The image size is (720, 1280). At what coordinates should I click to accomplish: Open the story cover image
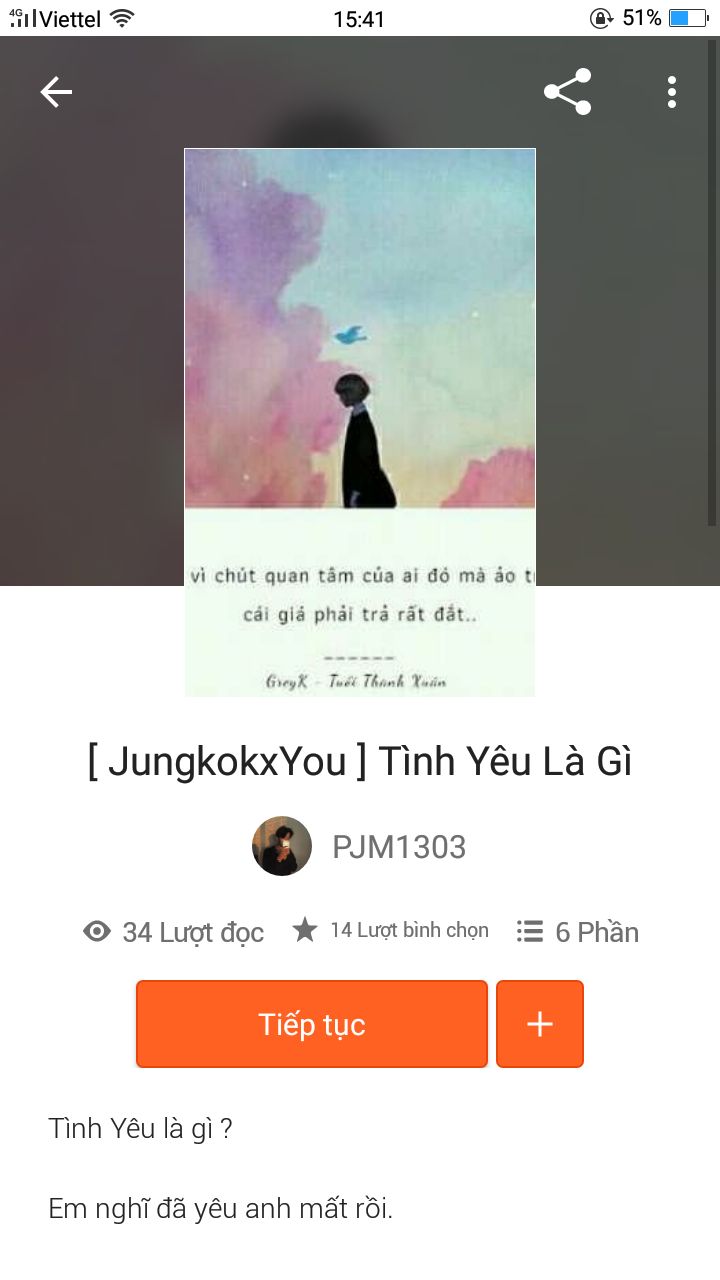click(360, 422)
